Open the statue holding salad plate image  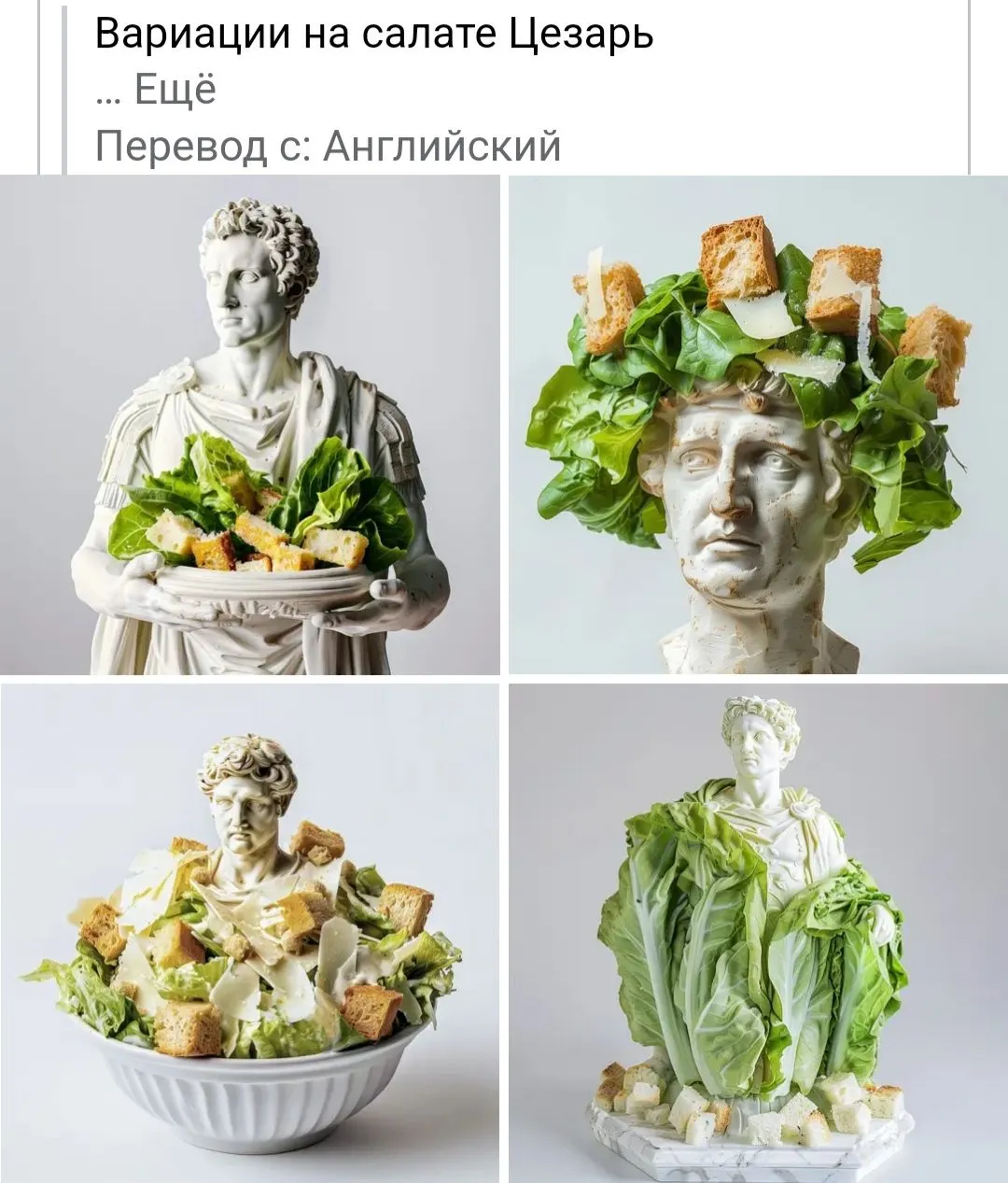[x=250, y=425]
